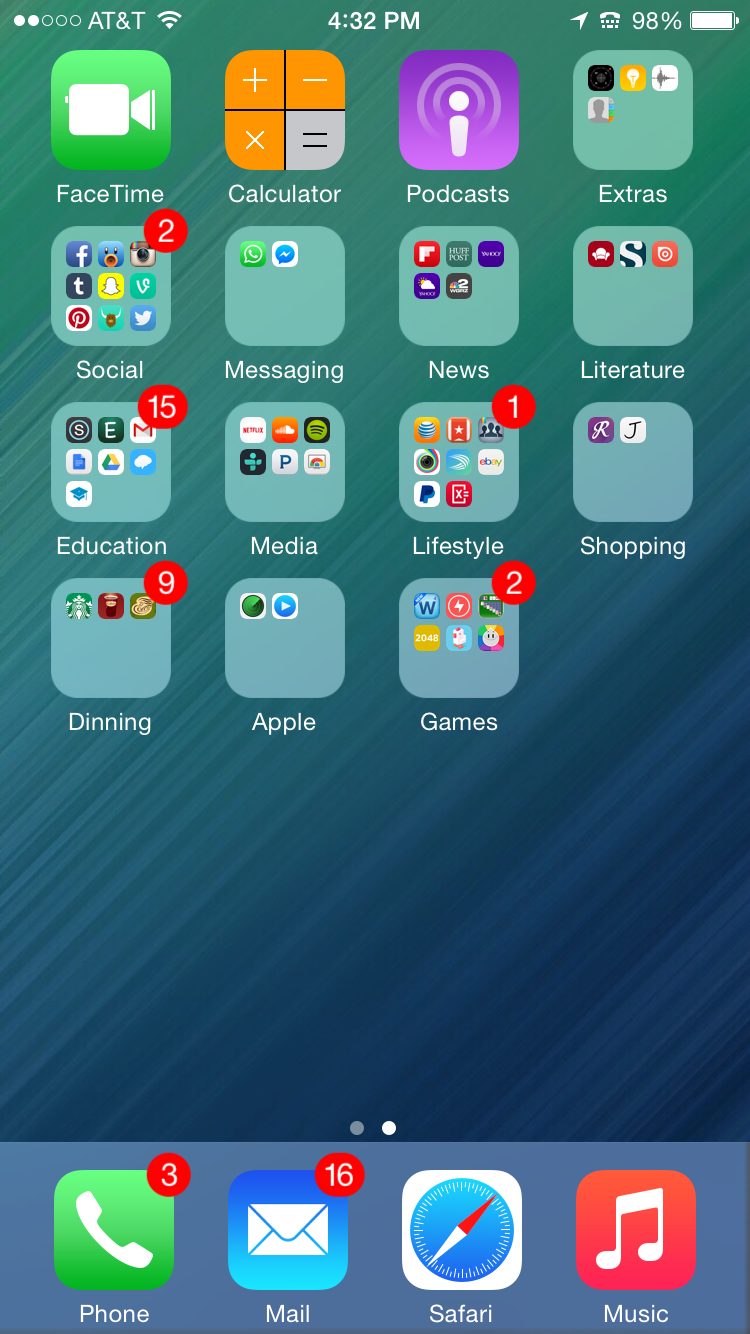The height and width of the screenshot is (1334, 750).
Task: Open Mail from the dock
Action: (288, 1230)
